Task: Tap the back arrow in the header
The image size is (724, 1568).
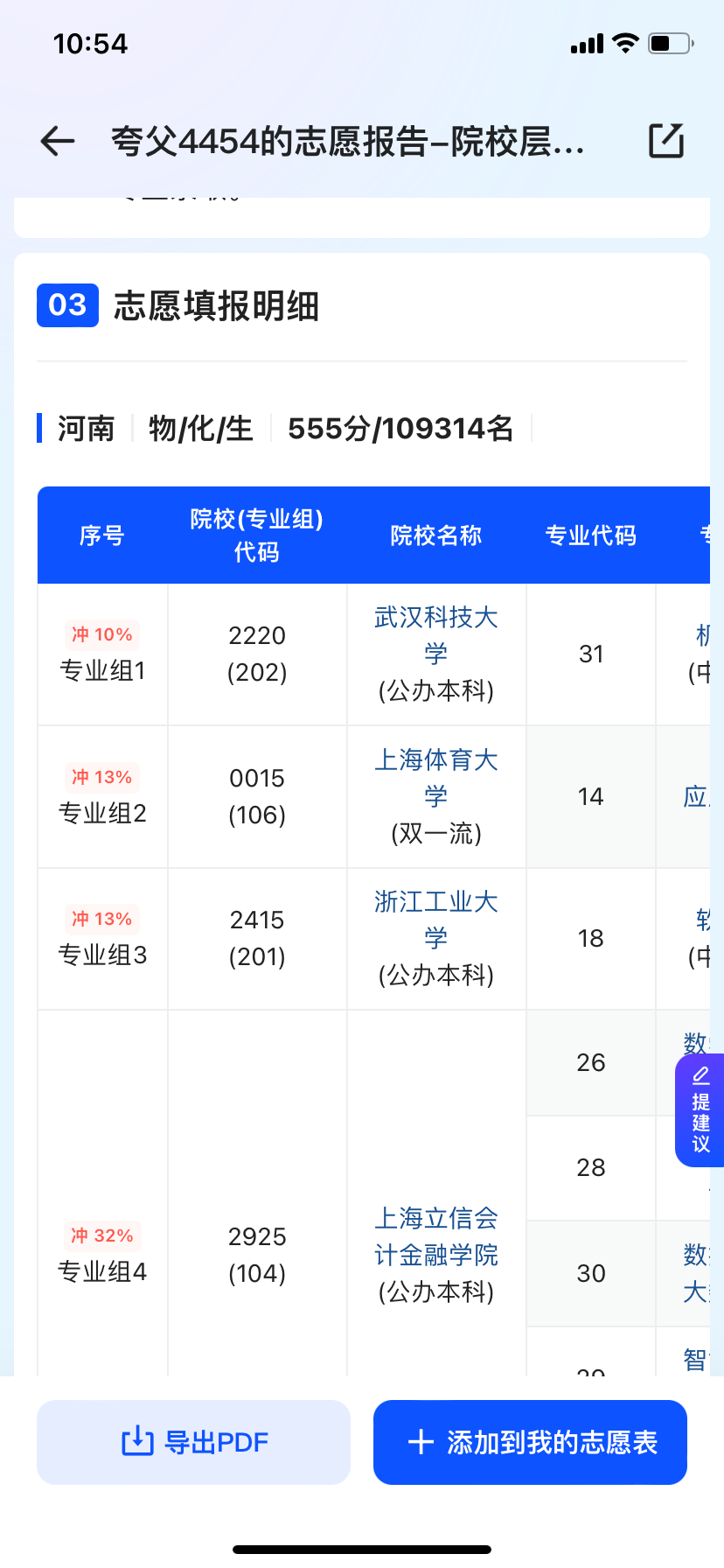Action: 55,140
